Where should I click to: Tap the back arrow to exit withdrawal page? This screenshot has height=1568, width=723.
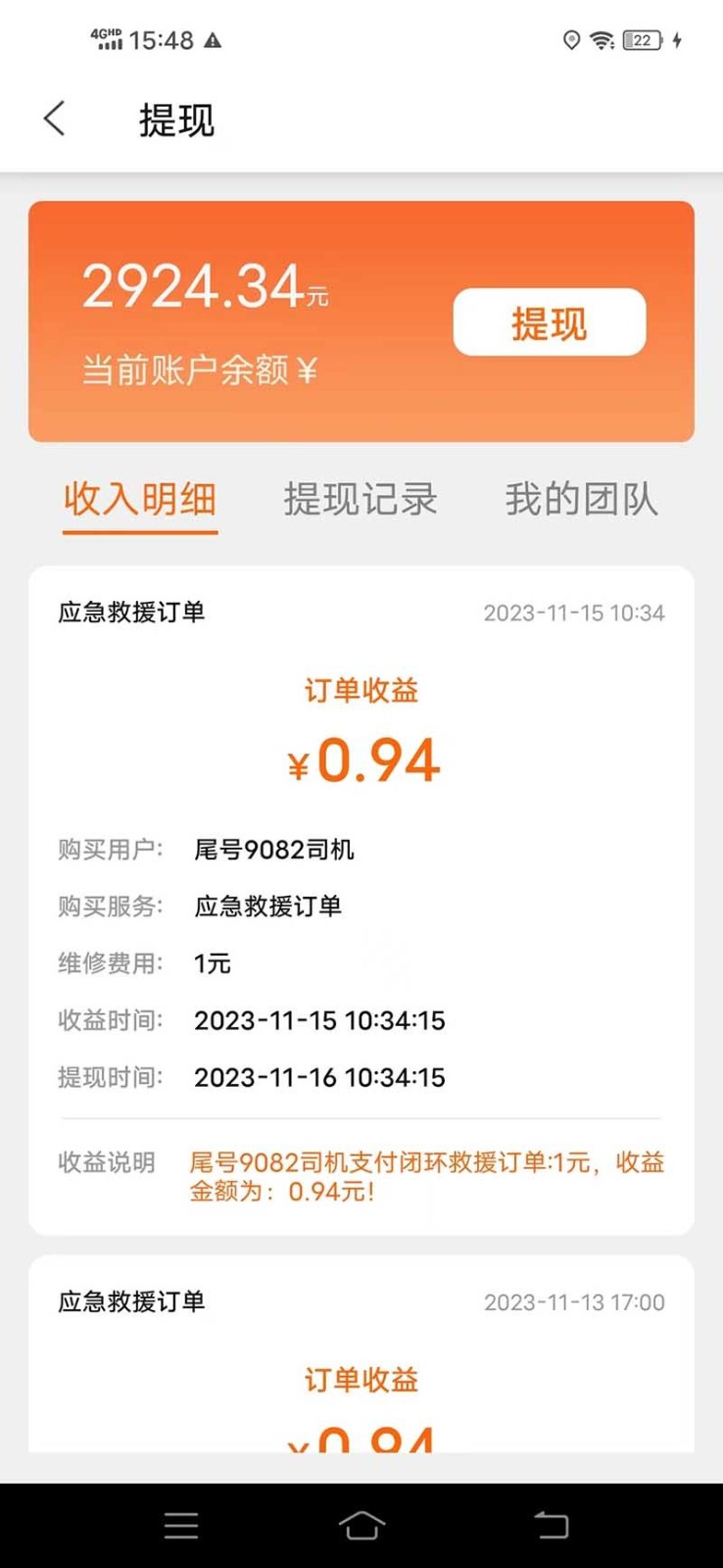54,118
